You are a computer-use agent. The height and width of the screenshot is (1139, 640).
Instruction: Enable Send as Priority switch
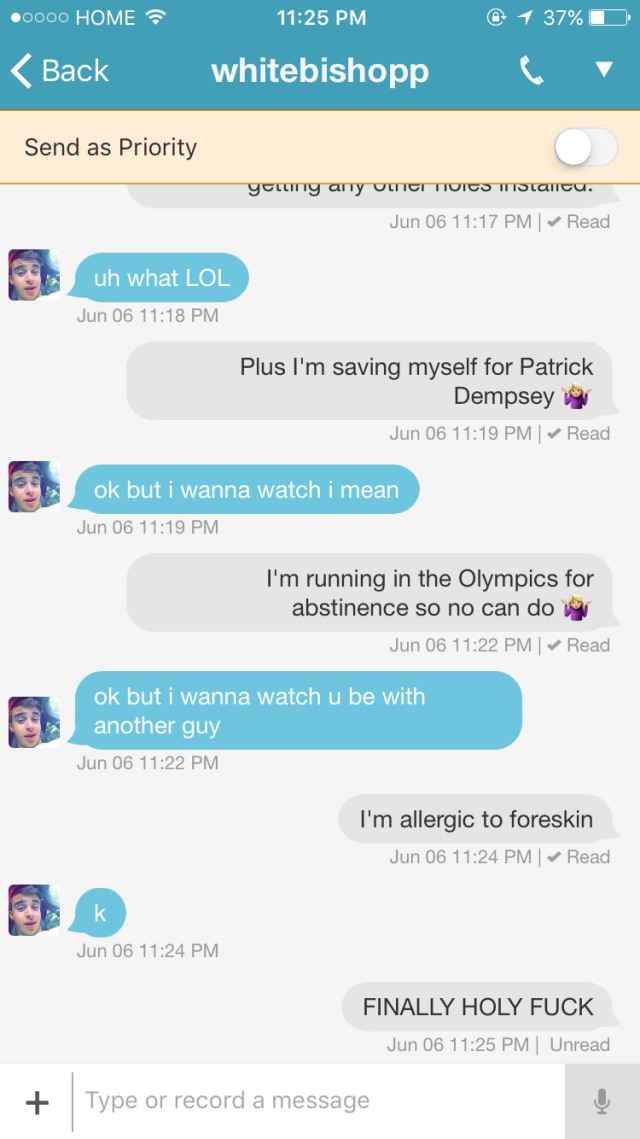(587, 148)
